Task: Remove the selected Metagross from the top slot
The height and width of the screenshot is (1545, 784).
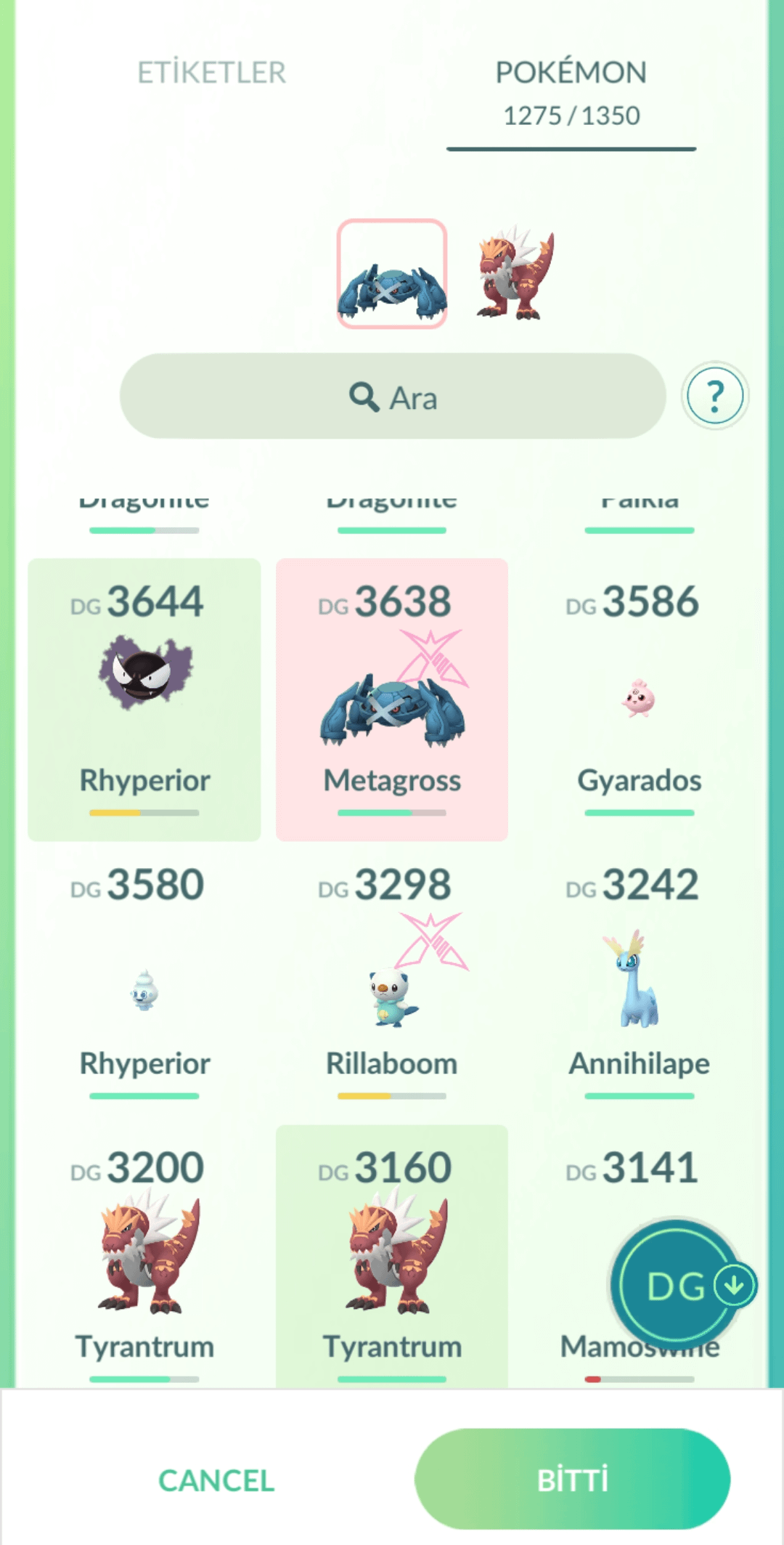Action: tap(392, 275)
